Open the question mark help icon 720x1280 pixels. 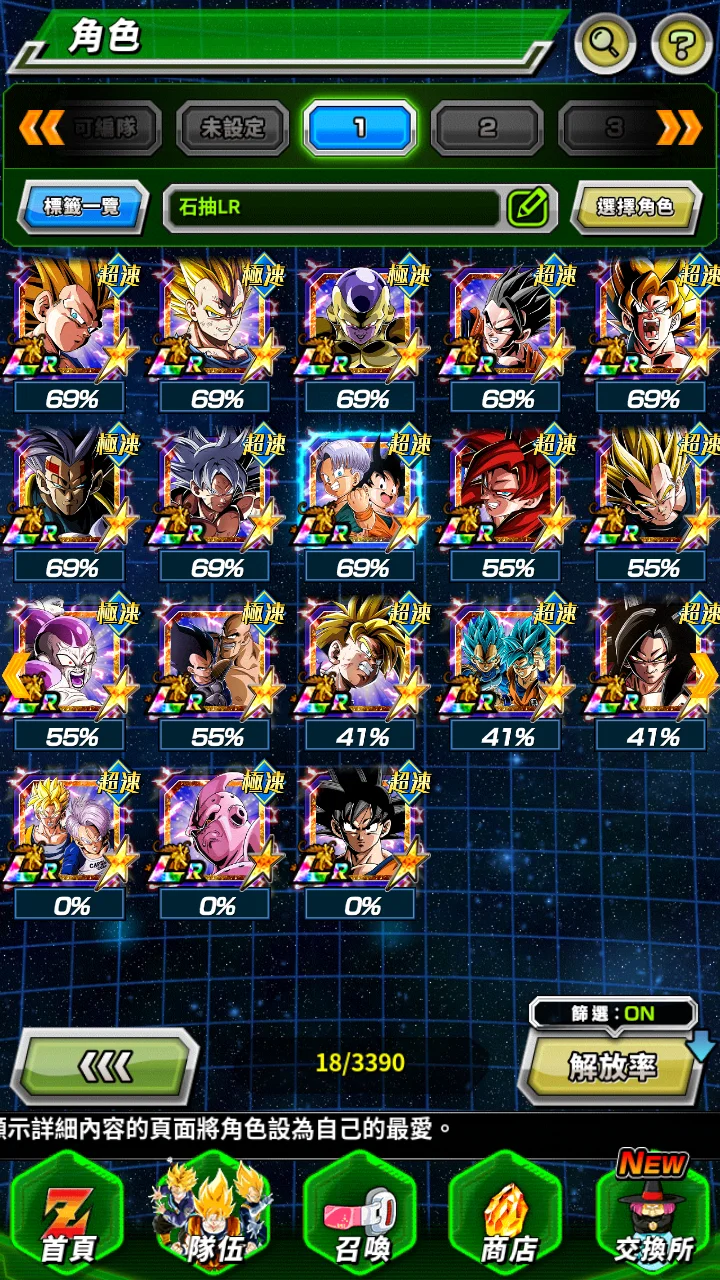pos(682,44)
